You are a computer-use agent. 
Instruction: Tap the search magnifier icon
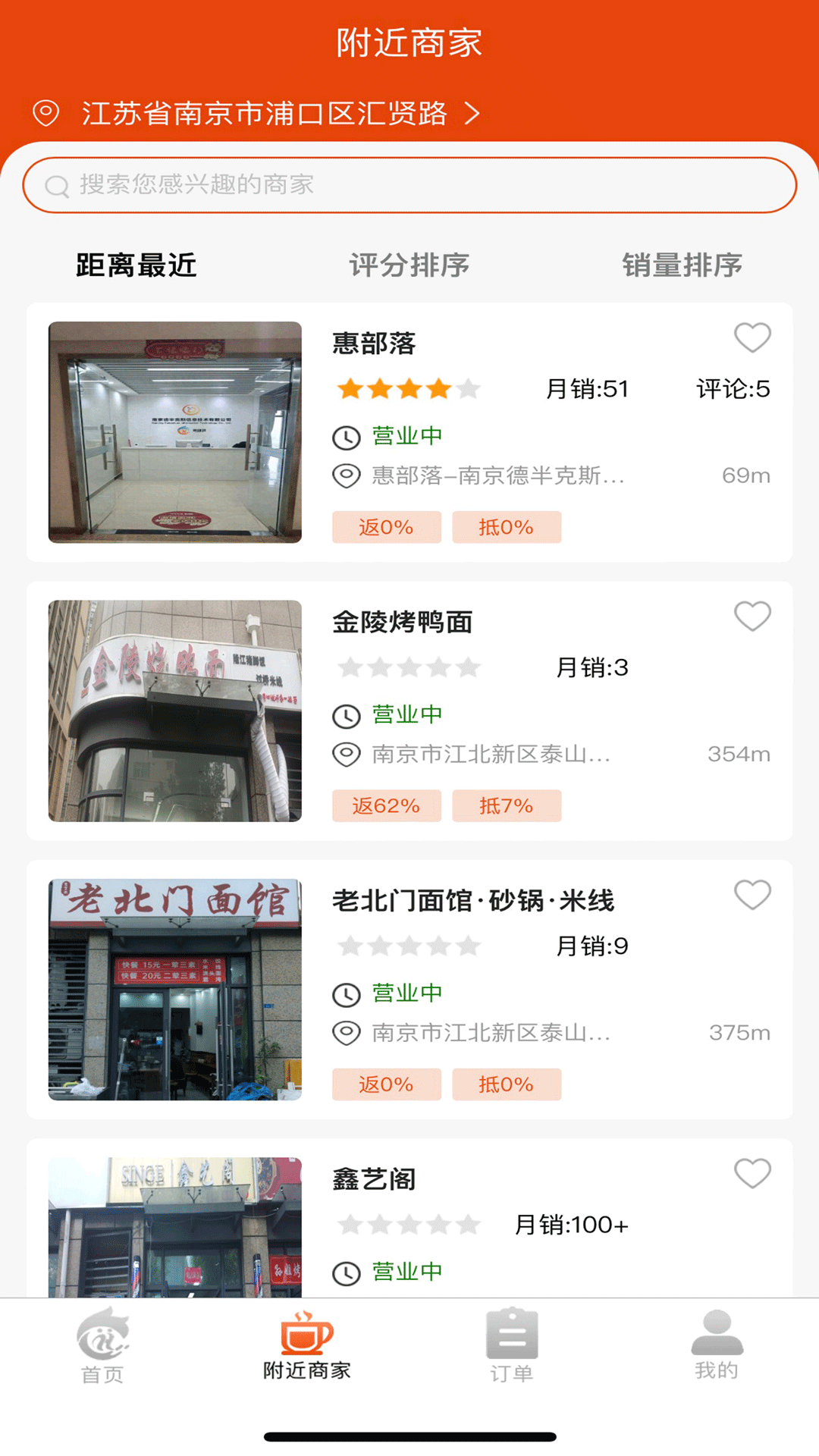(55, 184)
